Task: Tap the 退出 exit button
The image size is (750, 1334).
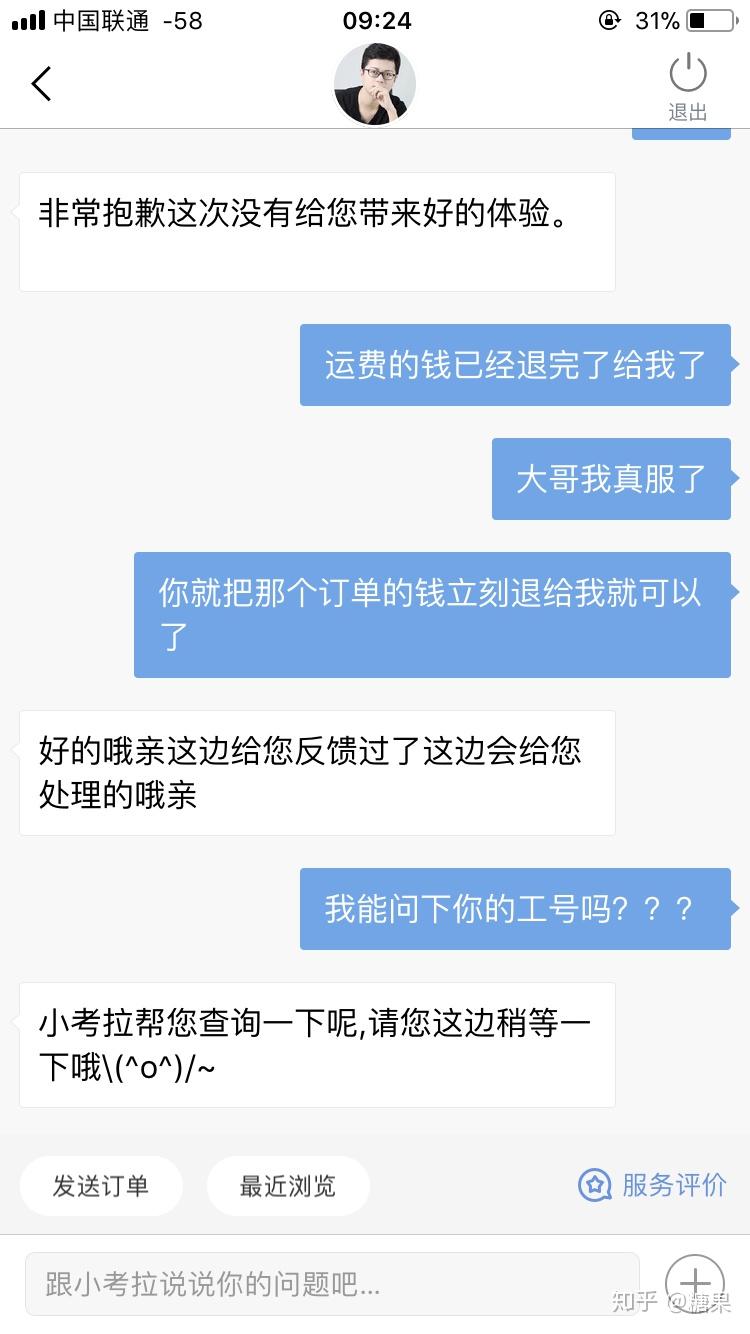Action: pyautogui.click(x=687, y=87)
